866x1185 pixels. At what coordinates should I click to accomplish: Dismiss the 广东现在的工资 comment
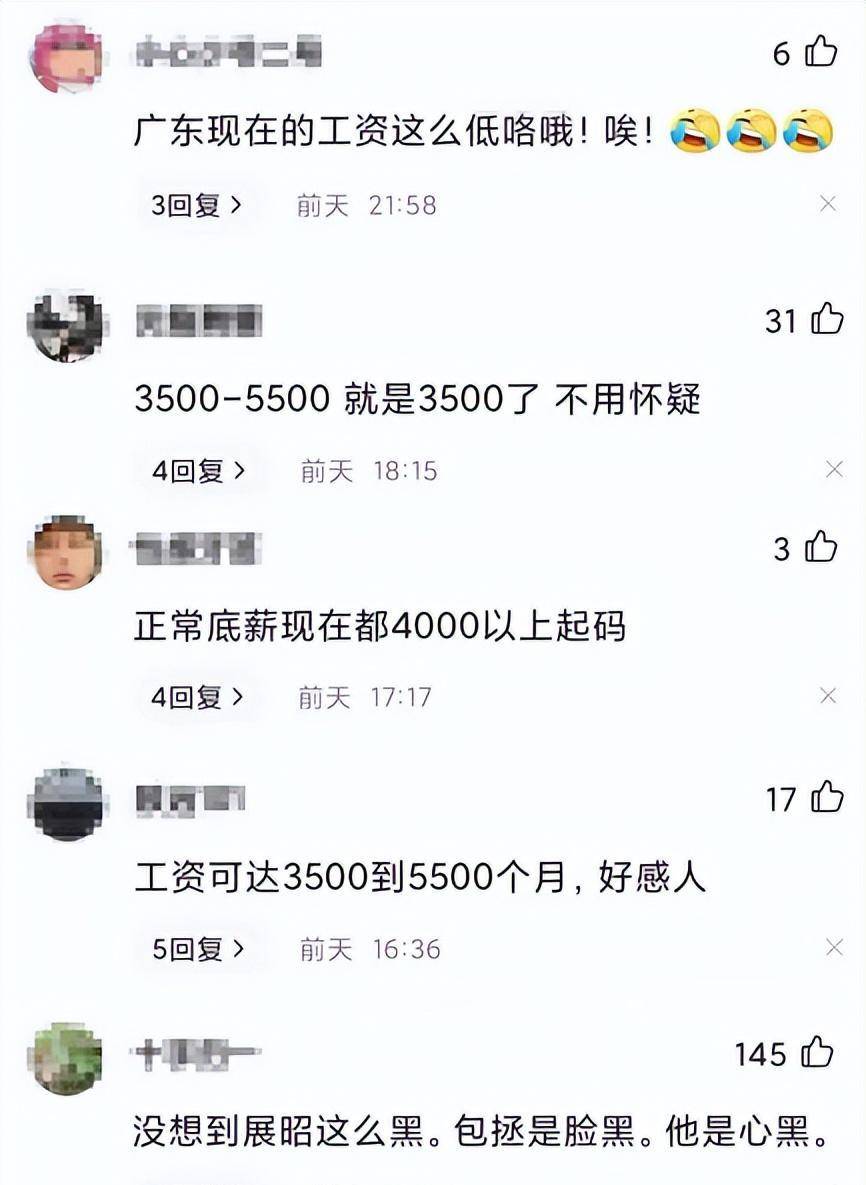click(x=828, y=204)
